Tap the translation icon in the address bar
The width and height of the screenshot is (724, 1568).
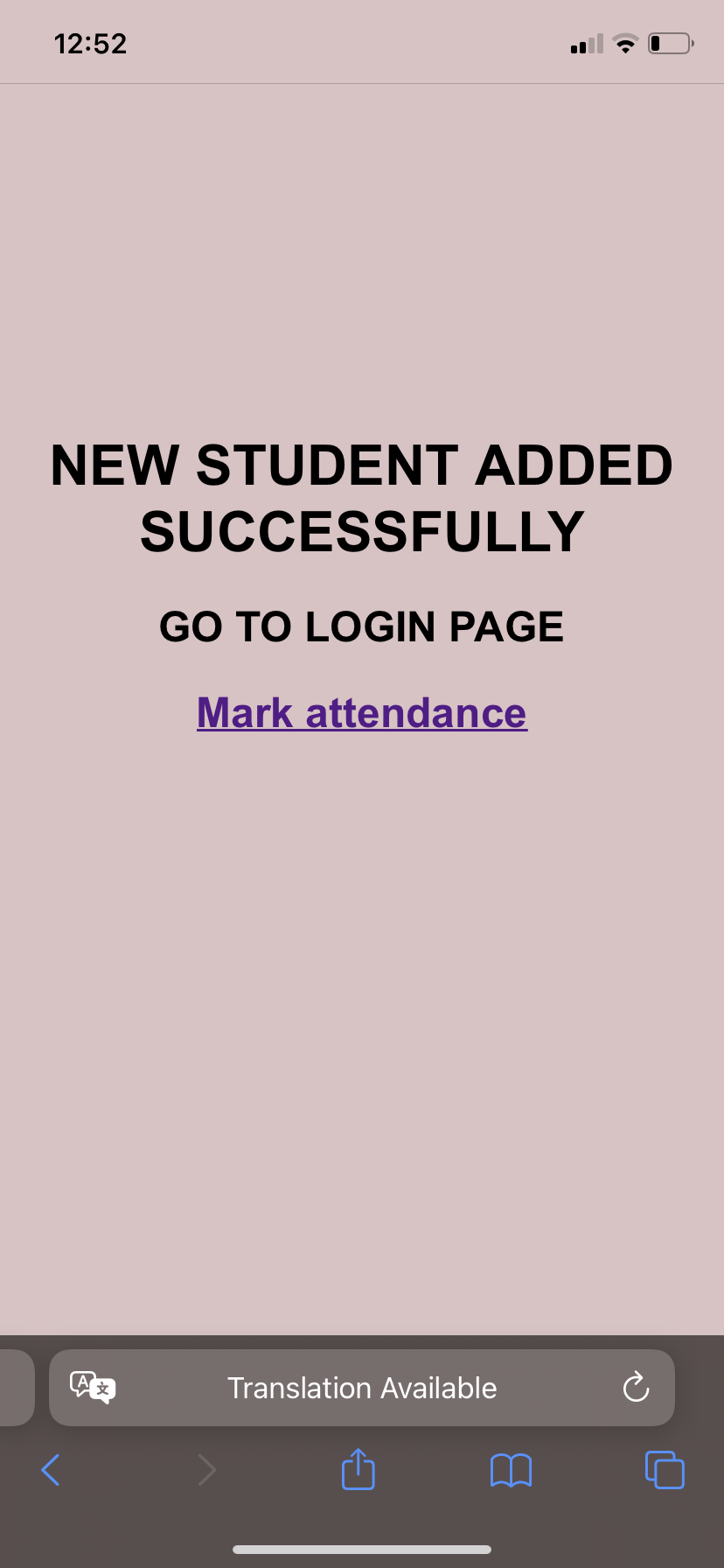(91, 1387)
